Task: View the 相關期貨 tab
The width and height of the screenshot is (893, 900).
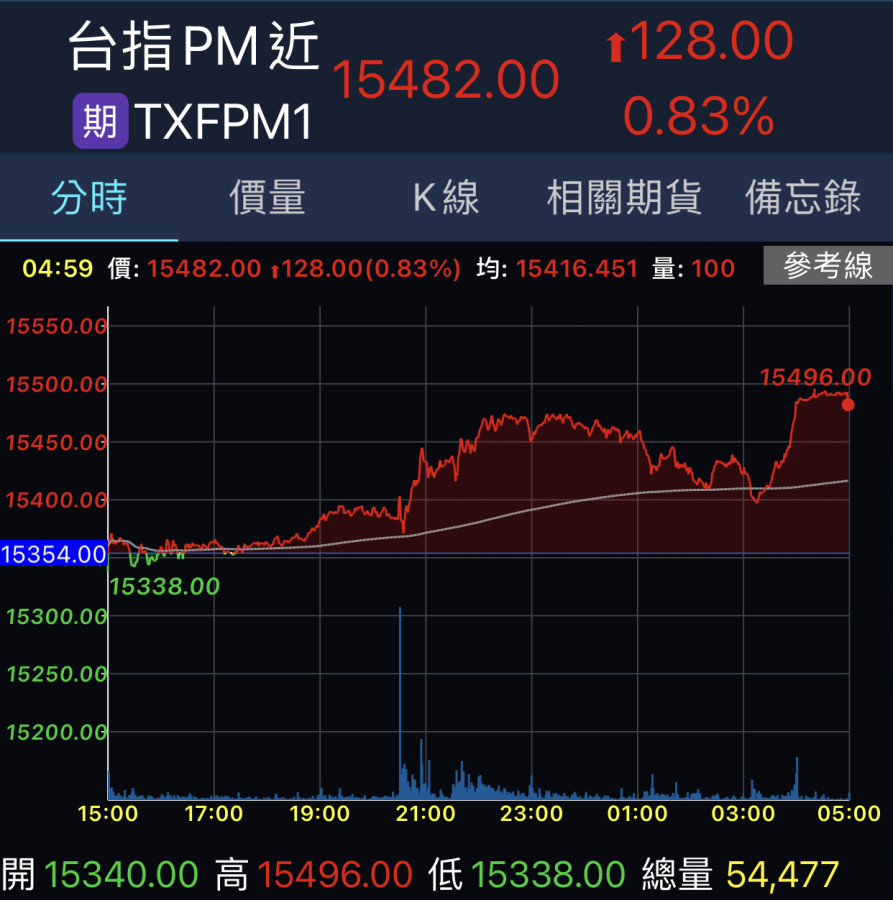Action: [x=624, y=198]
